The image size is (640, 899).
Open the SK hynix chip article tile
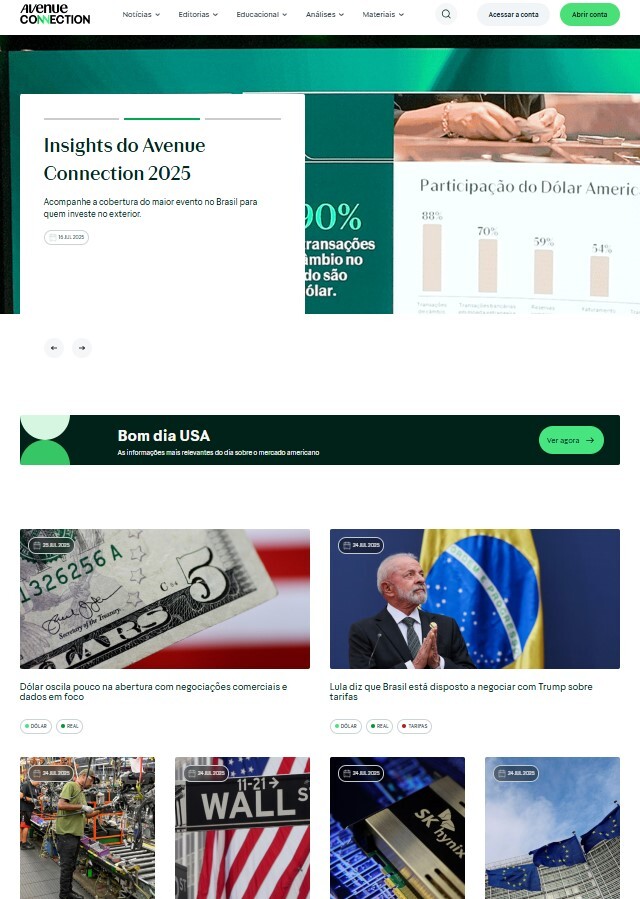pyautogui.click(x=397, y=827)
